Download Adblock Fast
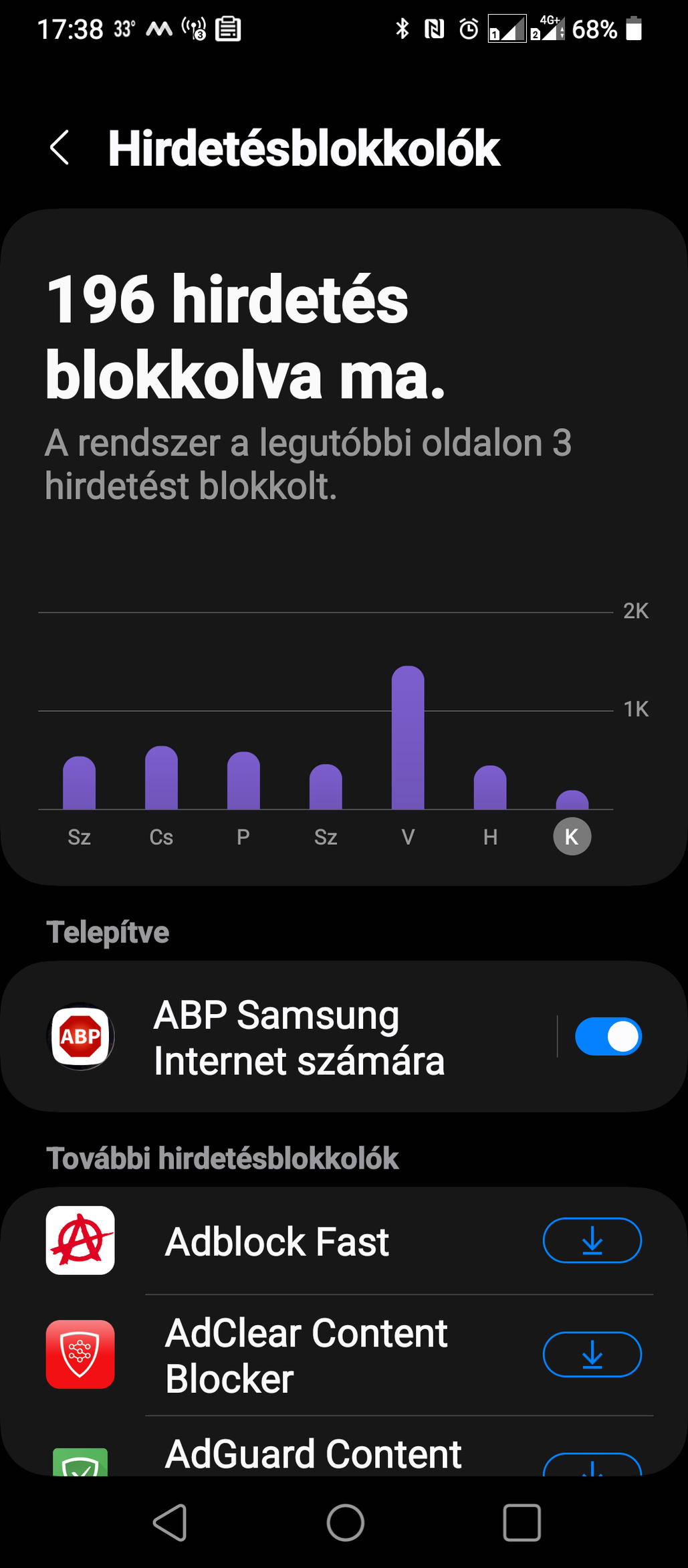The width and height of the screenshot is (688, 1568). pos(592,1240)
